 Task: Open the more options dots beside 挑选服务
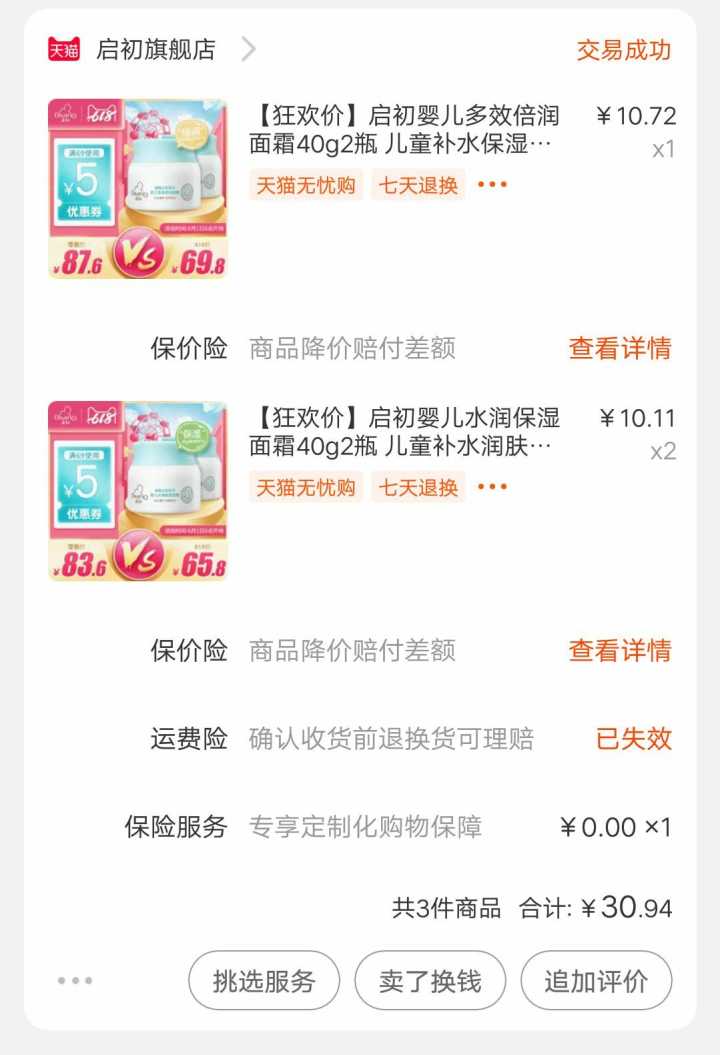point(75,980)
